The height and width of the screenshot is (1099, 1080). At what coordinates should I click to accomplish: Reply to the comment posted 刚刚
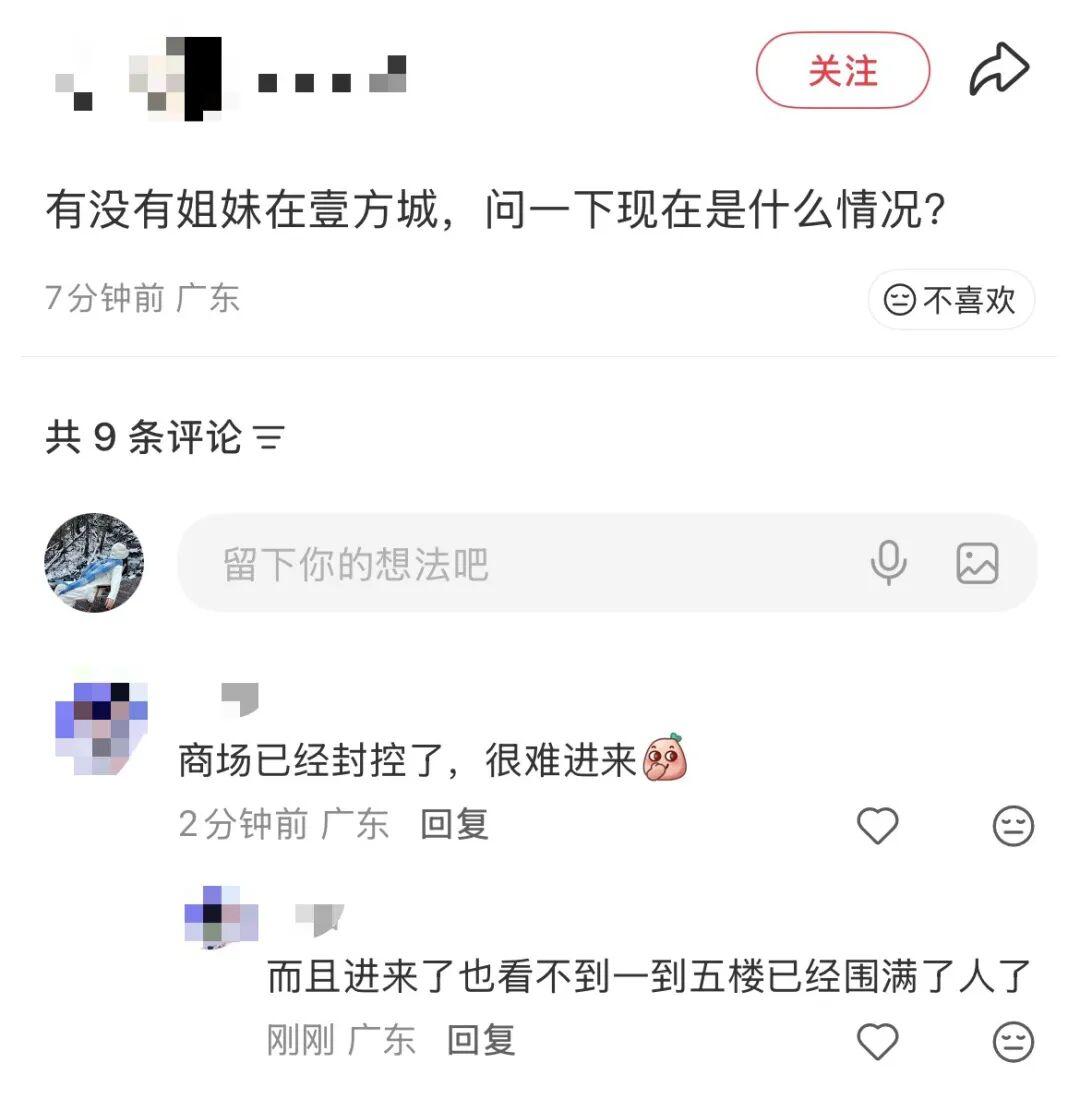(x=481, y=1041)
